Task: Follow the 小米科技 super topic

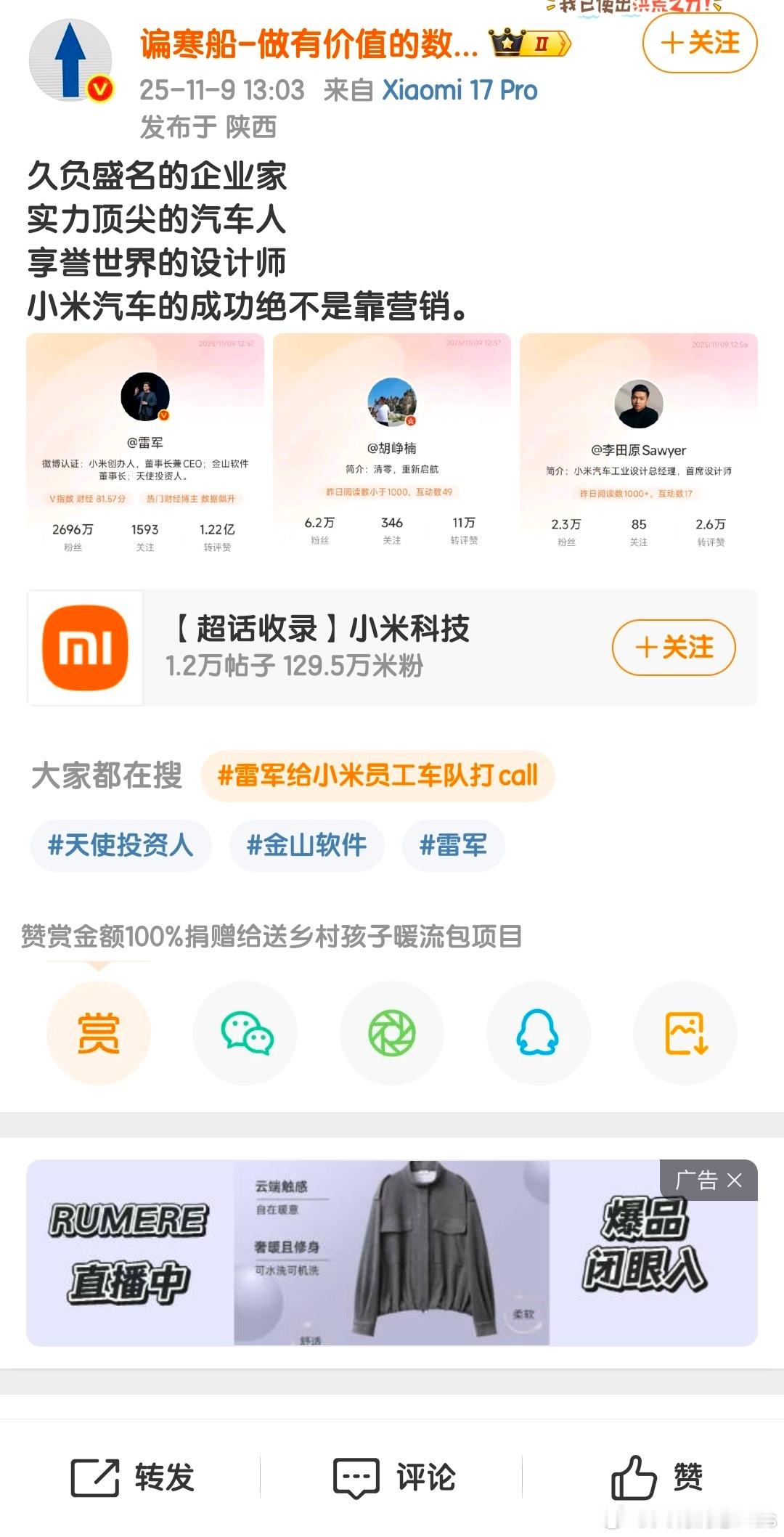Action: point(672,648)
